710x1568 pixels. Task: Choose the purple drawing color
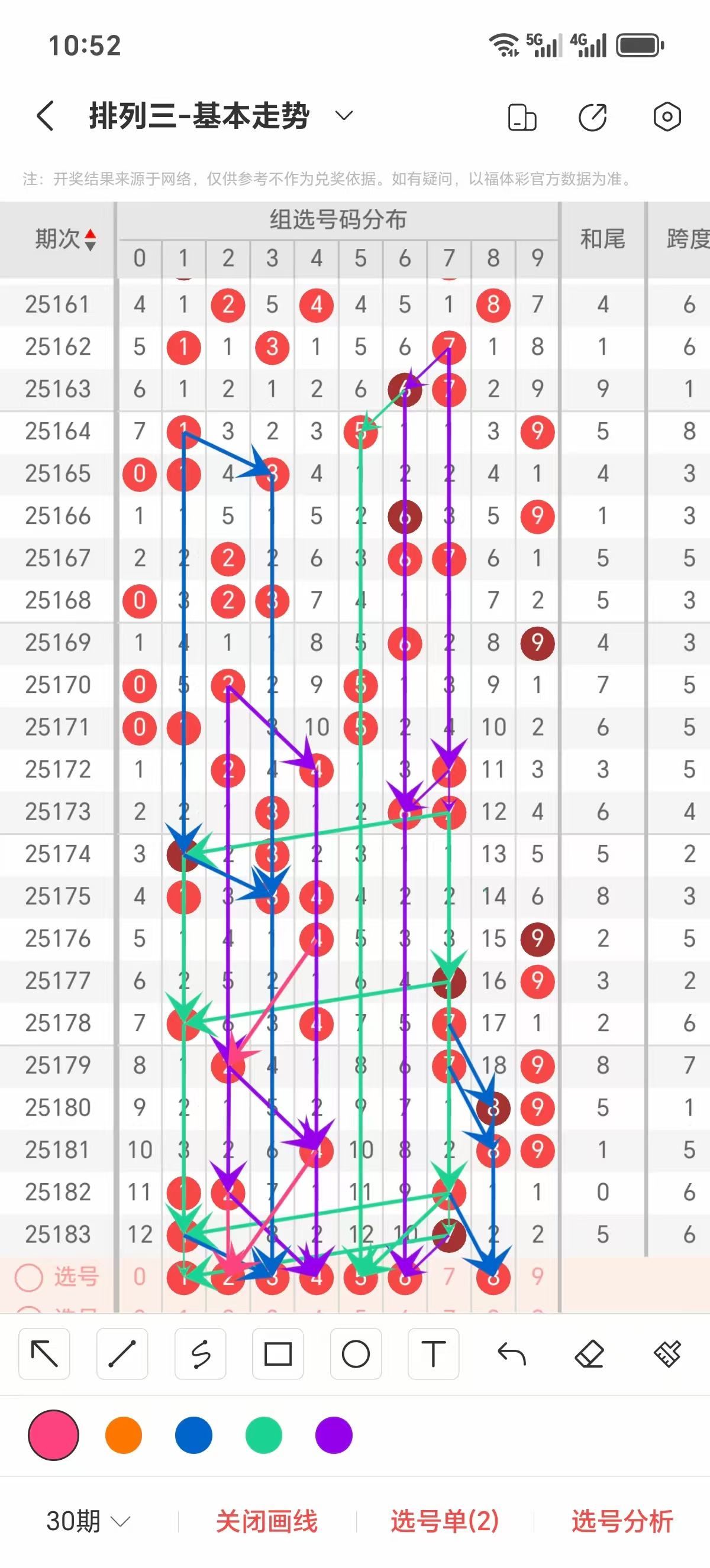tap(334, 1435)
